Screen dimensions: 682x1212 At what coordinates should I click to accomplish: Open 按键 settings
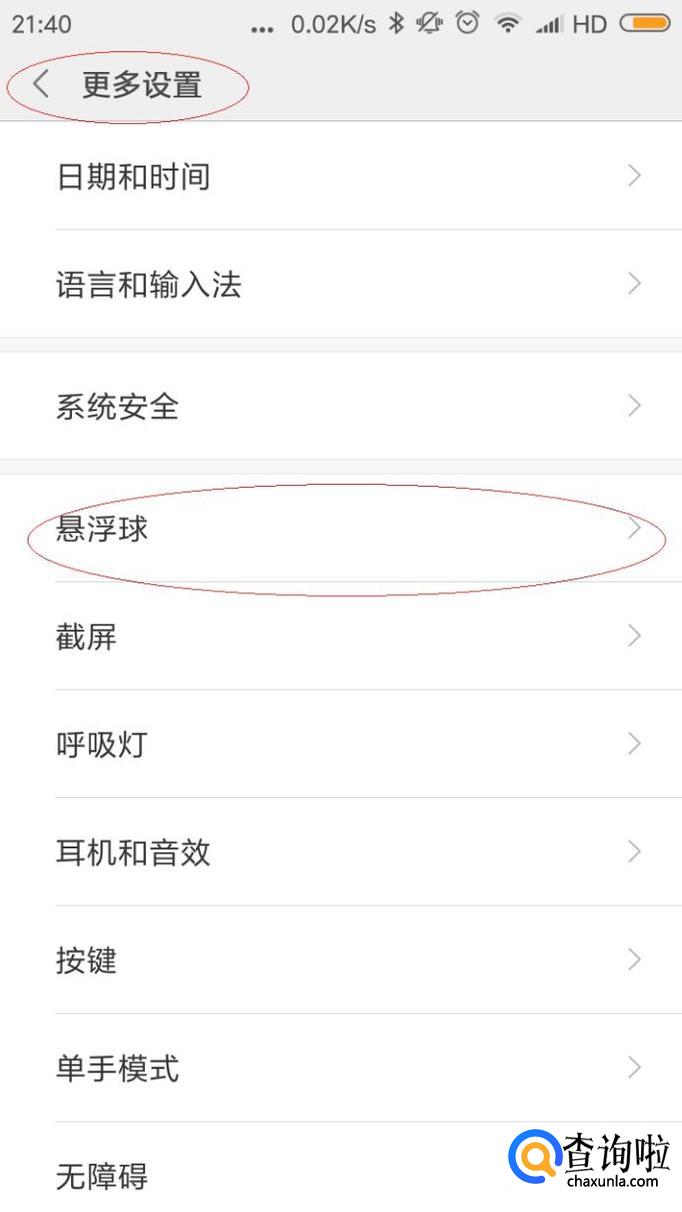coord(340,960)
